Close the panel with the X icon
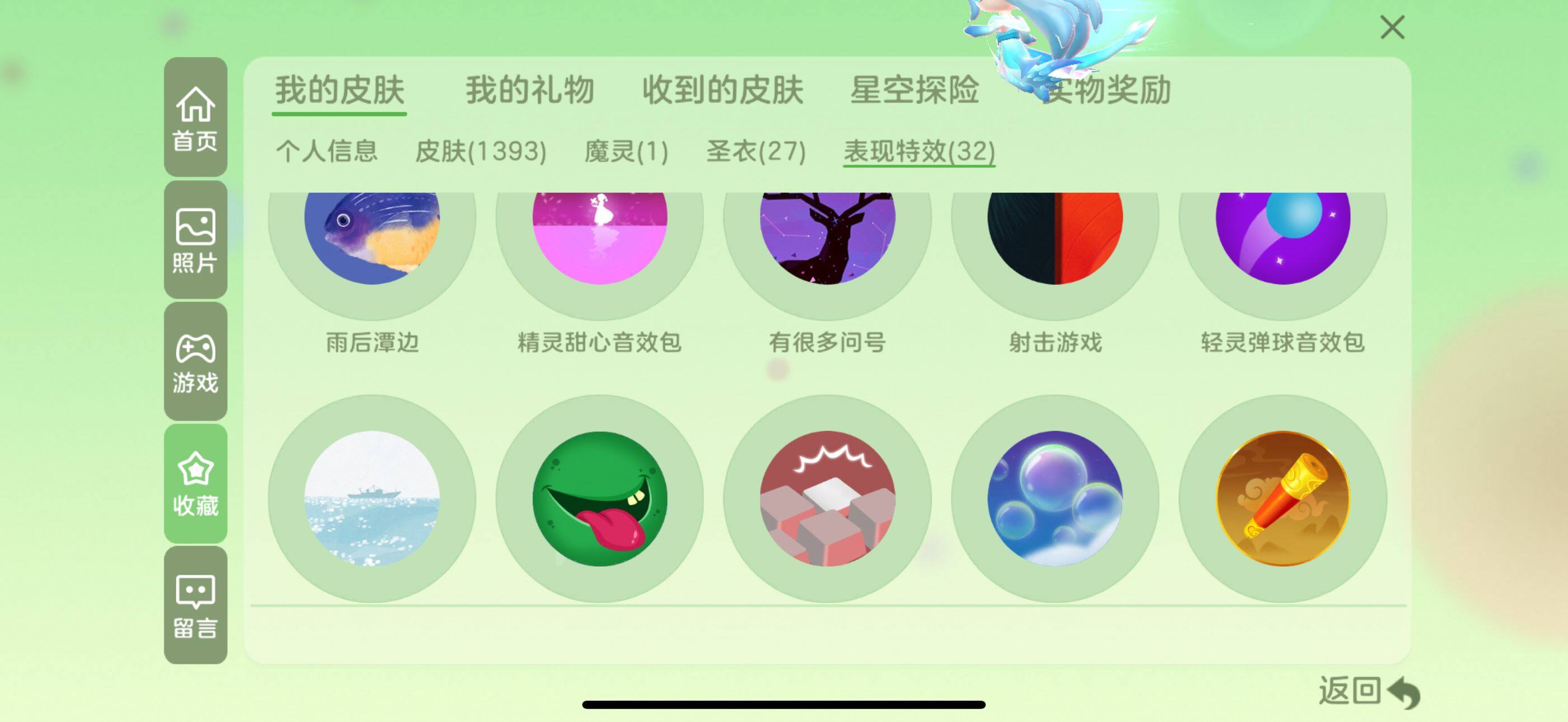1568x722 pixels. click(x=1392, y=27)
